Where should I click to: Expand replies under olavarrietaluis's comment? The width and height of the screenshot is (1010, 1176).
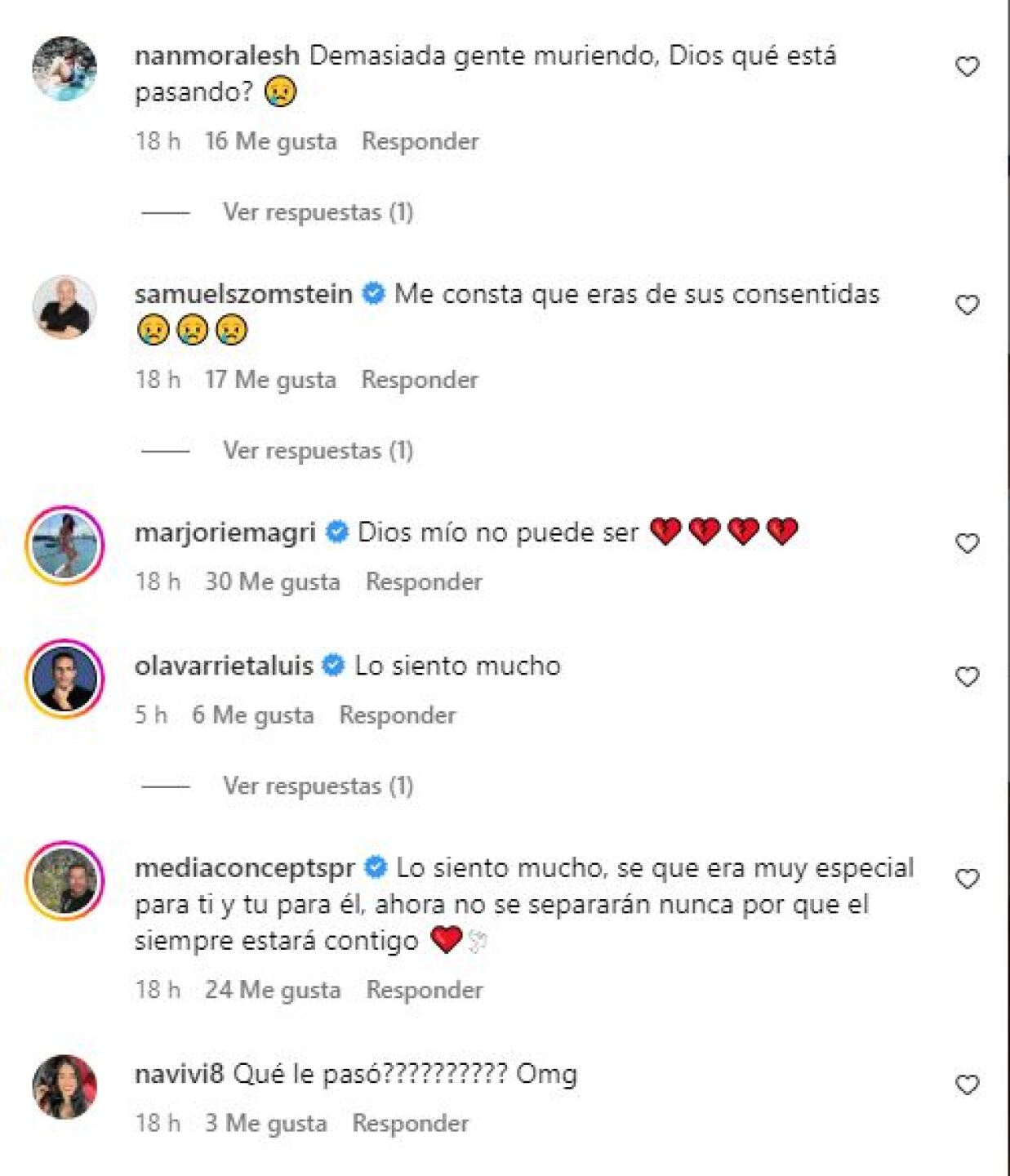318,786
